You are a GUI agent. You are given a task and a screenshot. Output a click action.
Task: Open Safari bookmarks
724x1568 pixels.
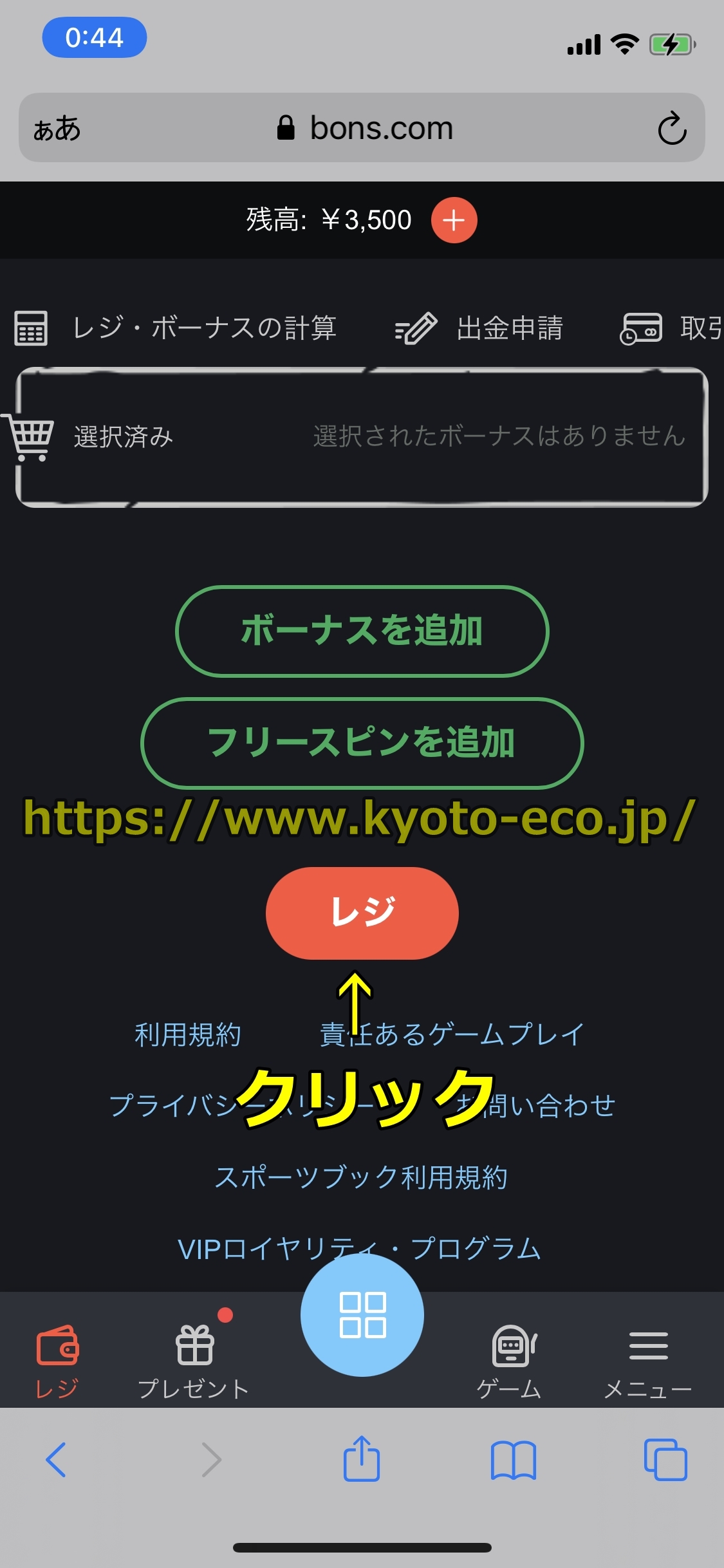point(513,1460)
